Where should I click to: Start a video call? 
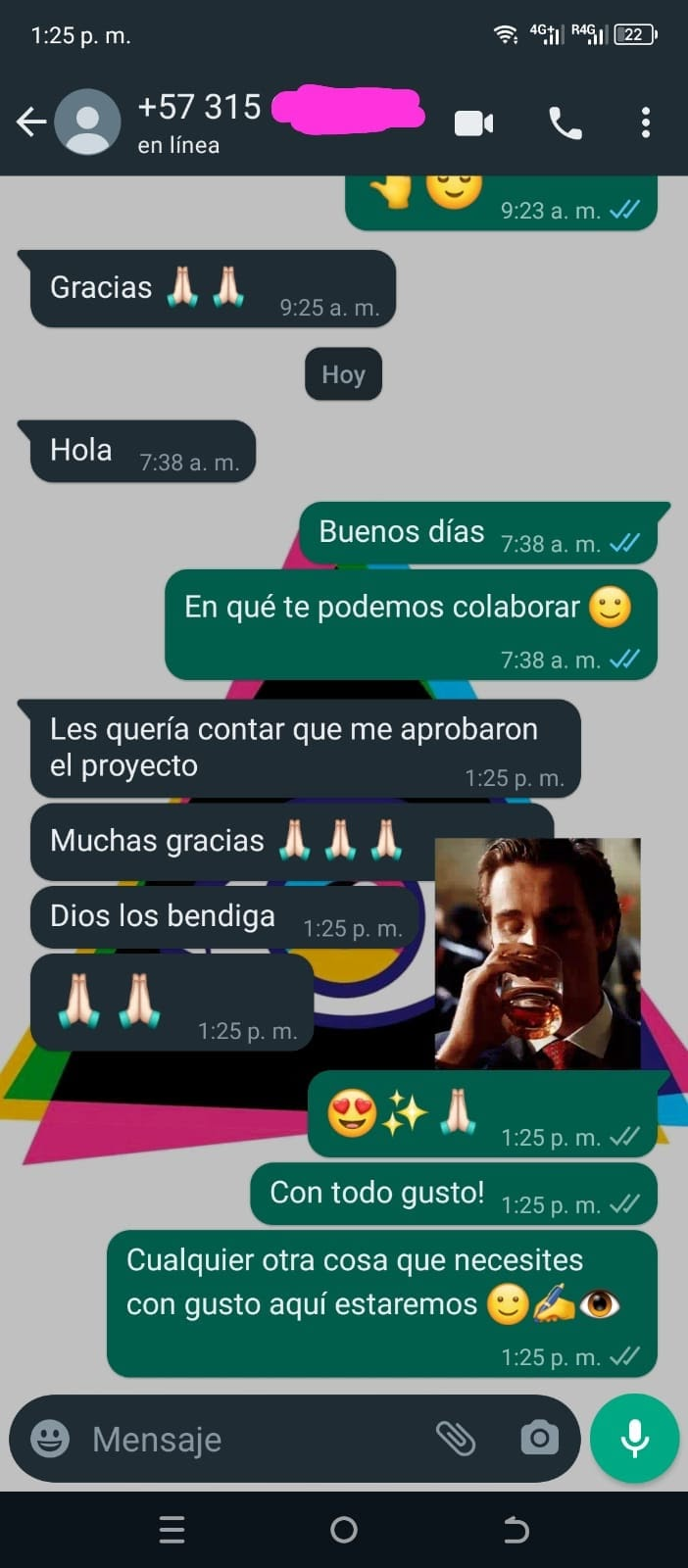(x=474, y=123)
